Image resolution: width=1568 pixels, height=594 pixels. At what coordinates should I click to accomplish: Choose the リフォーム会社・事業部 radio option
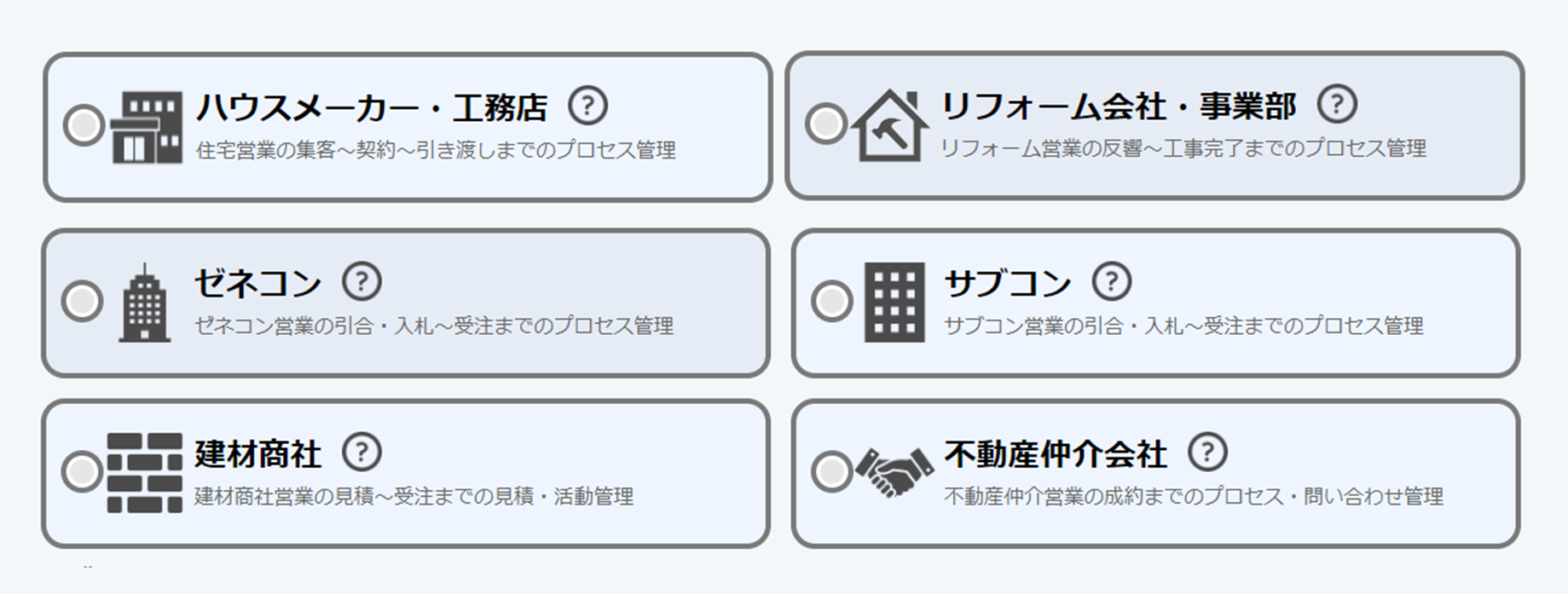(826, 124)
